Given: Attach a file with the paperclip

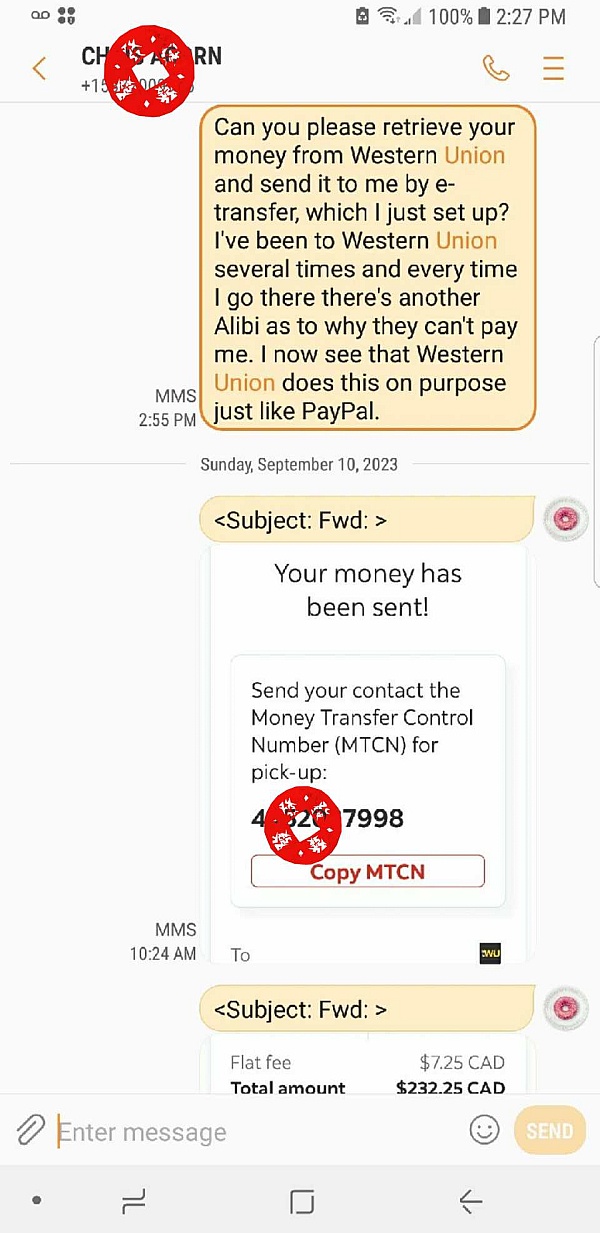Looking at the screenshot, I should (x=31, y=1131).
